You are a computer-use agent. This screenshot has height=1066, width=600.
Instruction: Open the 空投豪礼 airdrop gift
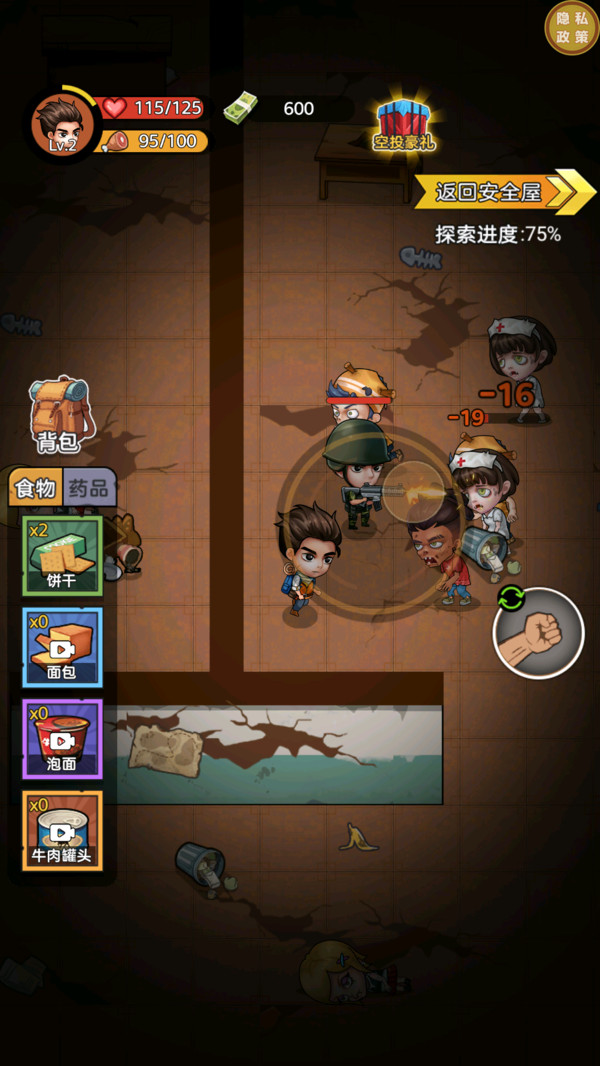[x=405, y=125]
